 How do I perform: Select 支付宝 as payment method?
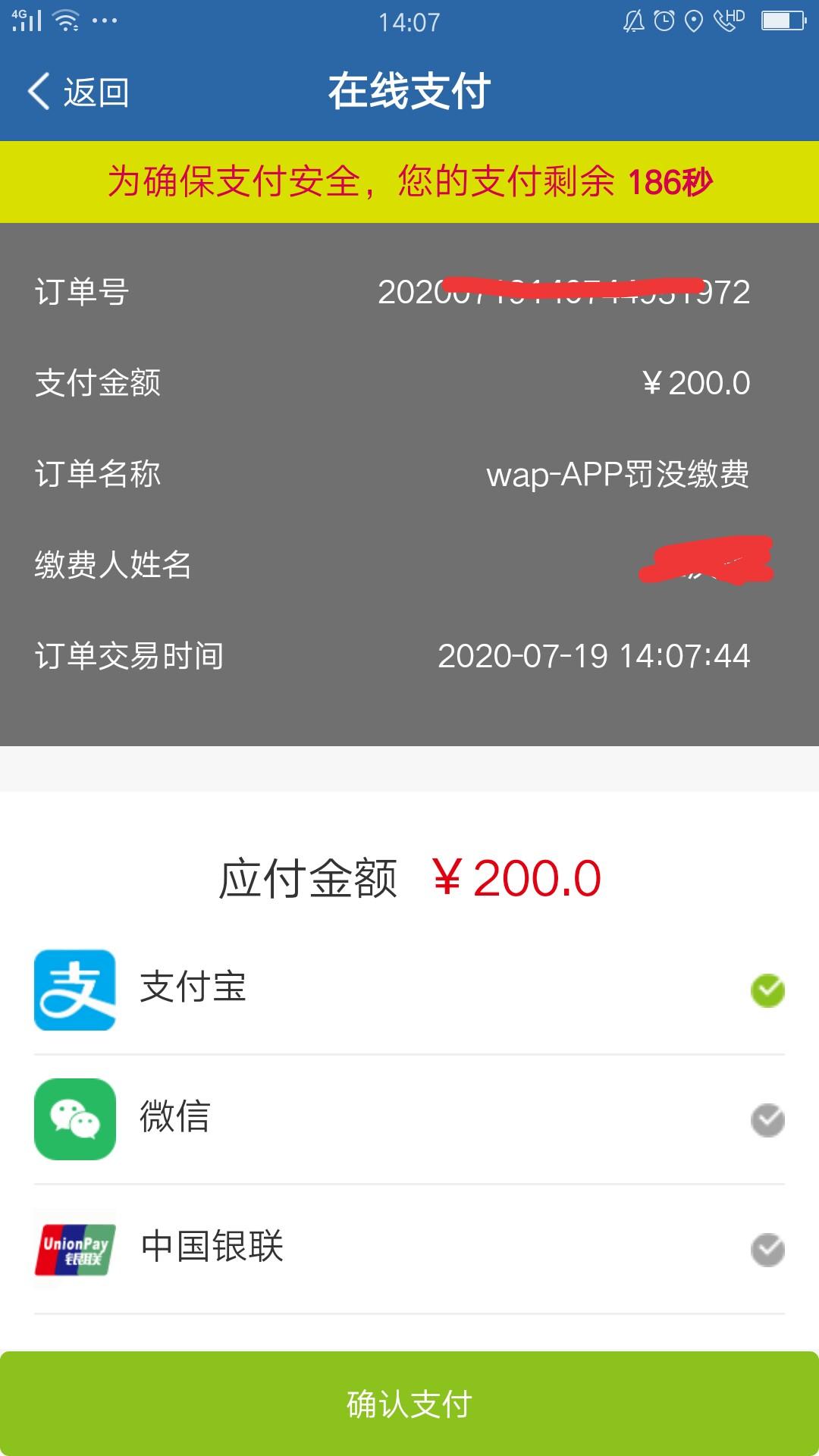[409, 990]
